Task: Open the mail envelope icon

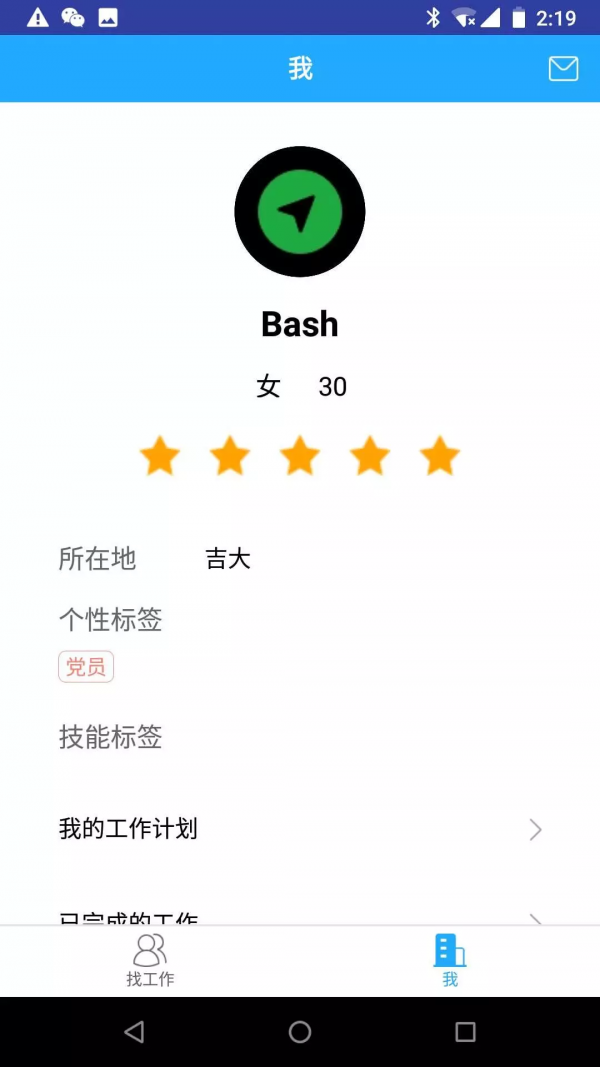Action: [x=563, y=69]
